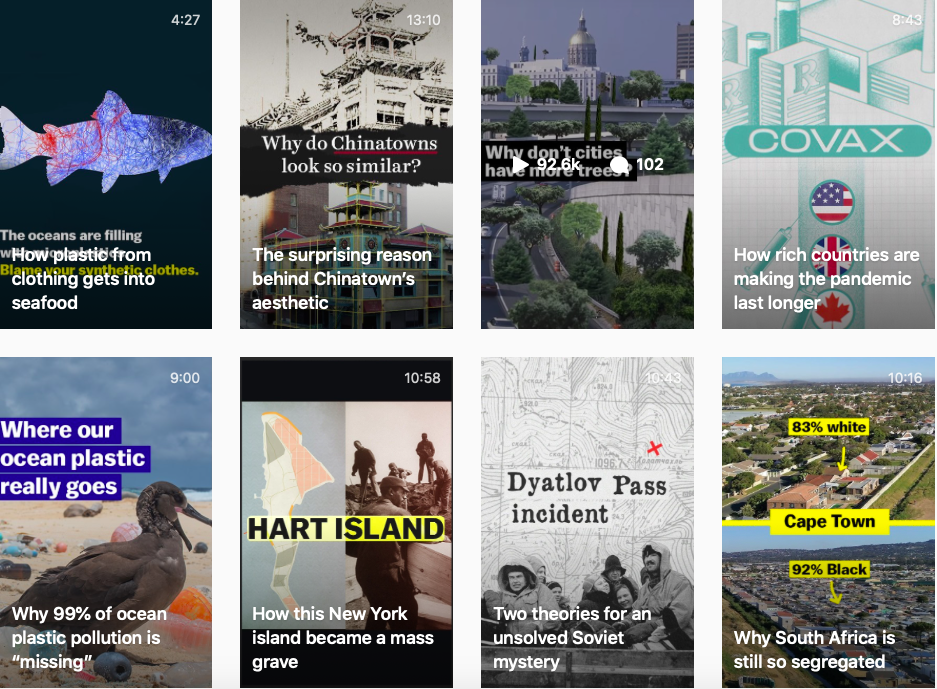Open the video about missing ocean plastic

click(105, 520)
